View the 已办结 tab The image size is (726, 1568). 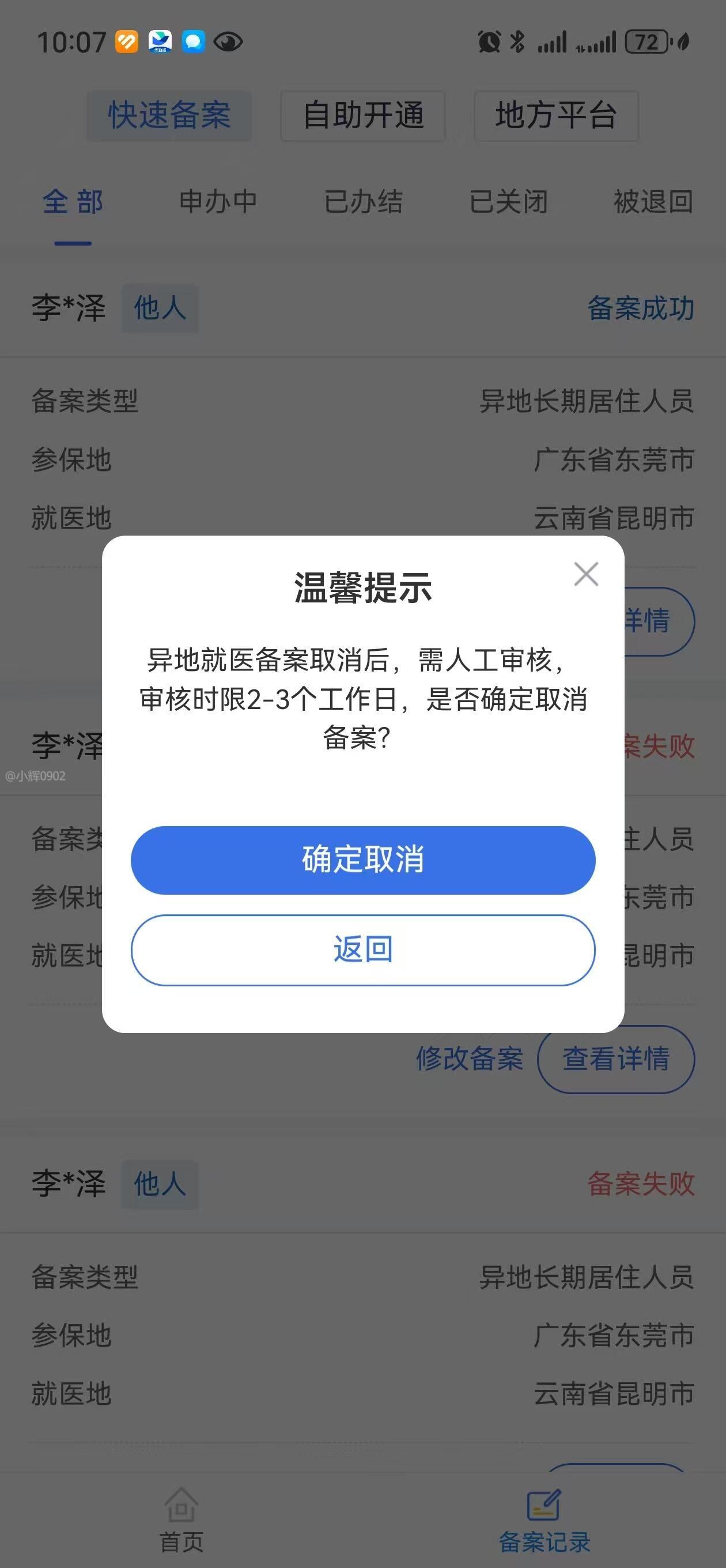pyautogui.click(x=364, y=202)
